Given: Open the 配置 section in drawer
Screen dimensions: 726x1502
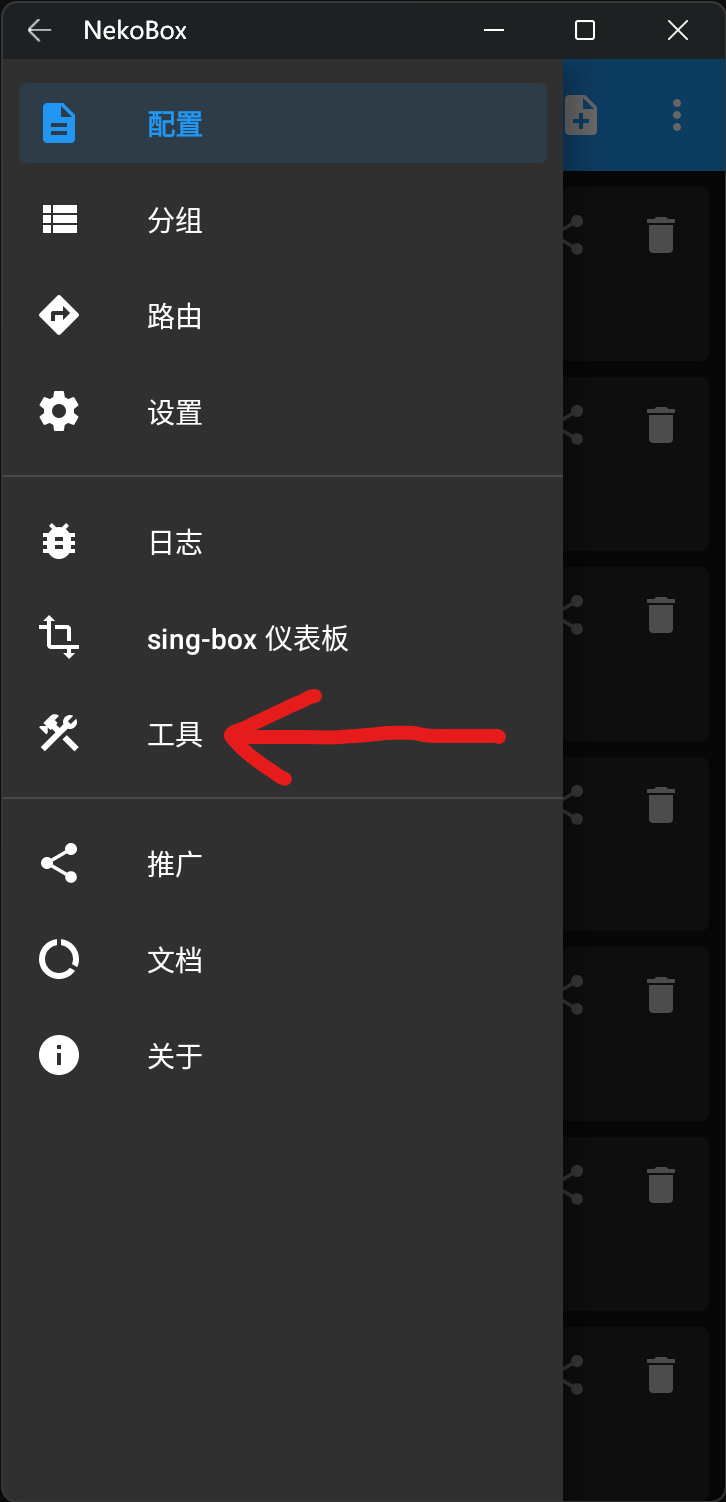Looking at the screenshot, I should [x=175, y=124].
